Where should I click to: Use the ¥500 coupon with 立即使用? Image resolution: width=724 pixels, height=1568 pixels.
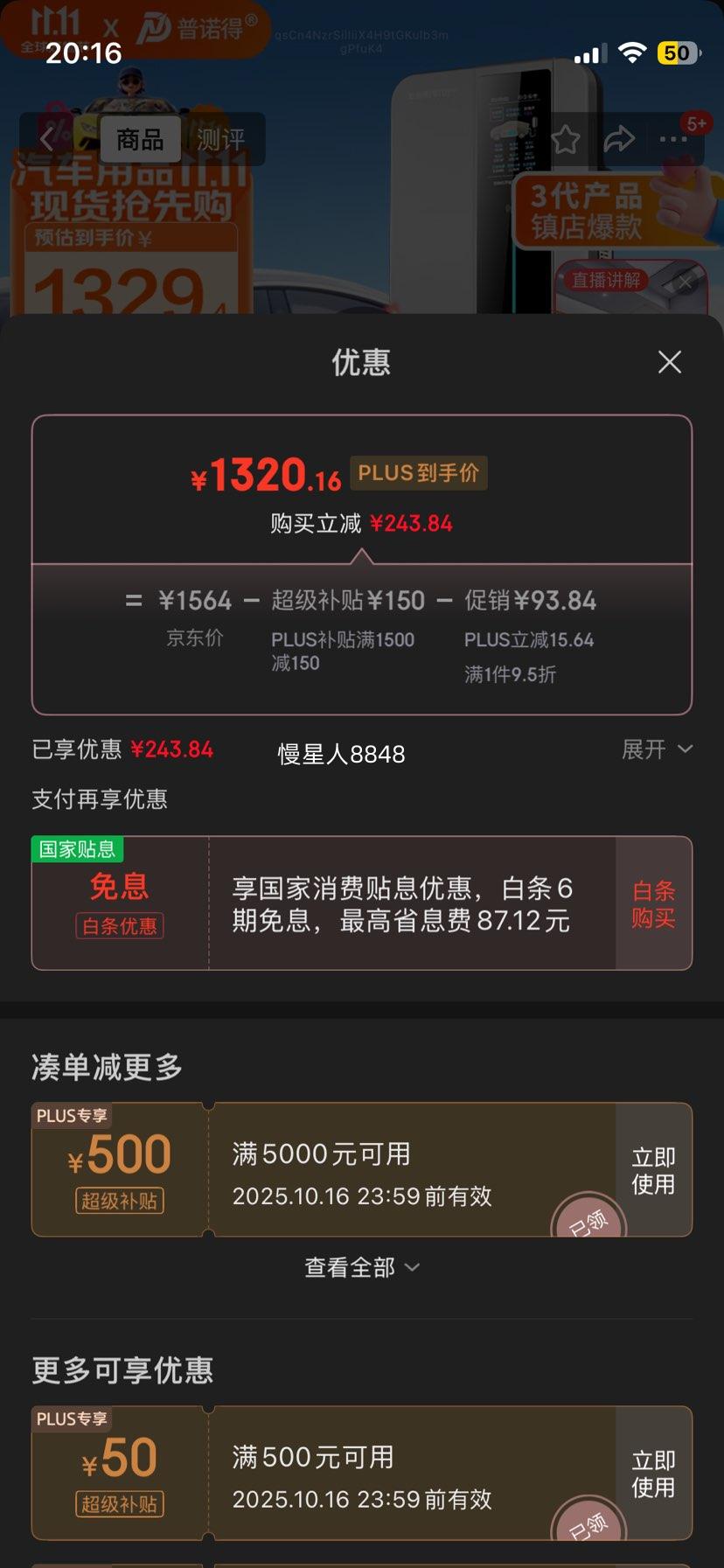pyautogui.click(x=653, y=1170)
